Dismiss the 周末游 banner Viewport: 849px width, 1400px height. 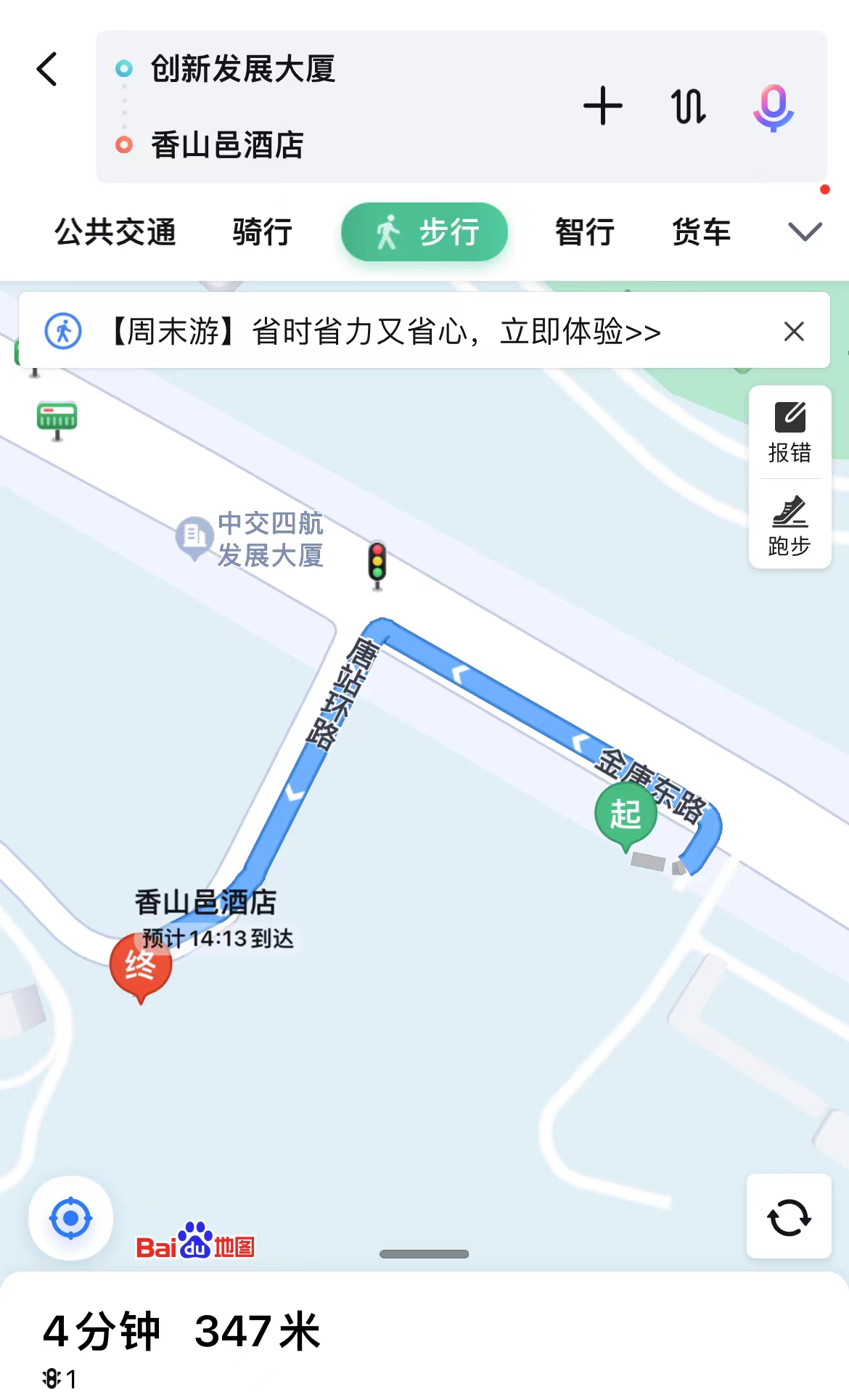click(794, 332)
